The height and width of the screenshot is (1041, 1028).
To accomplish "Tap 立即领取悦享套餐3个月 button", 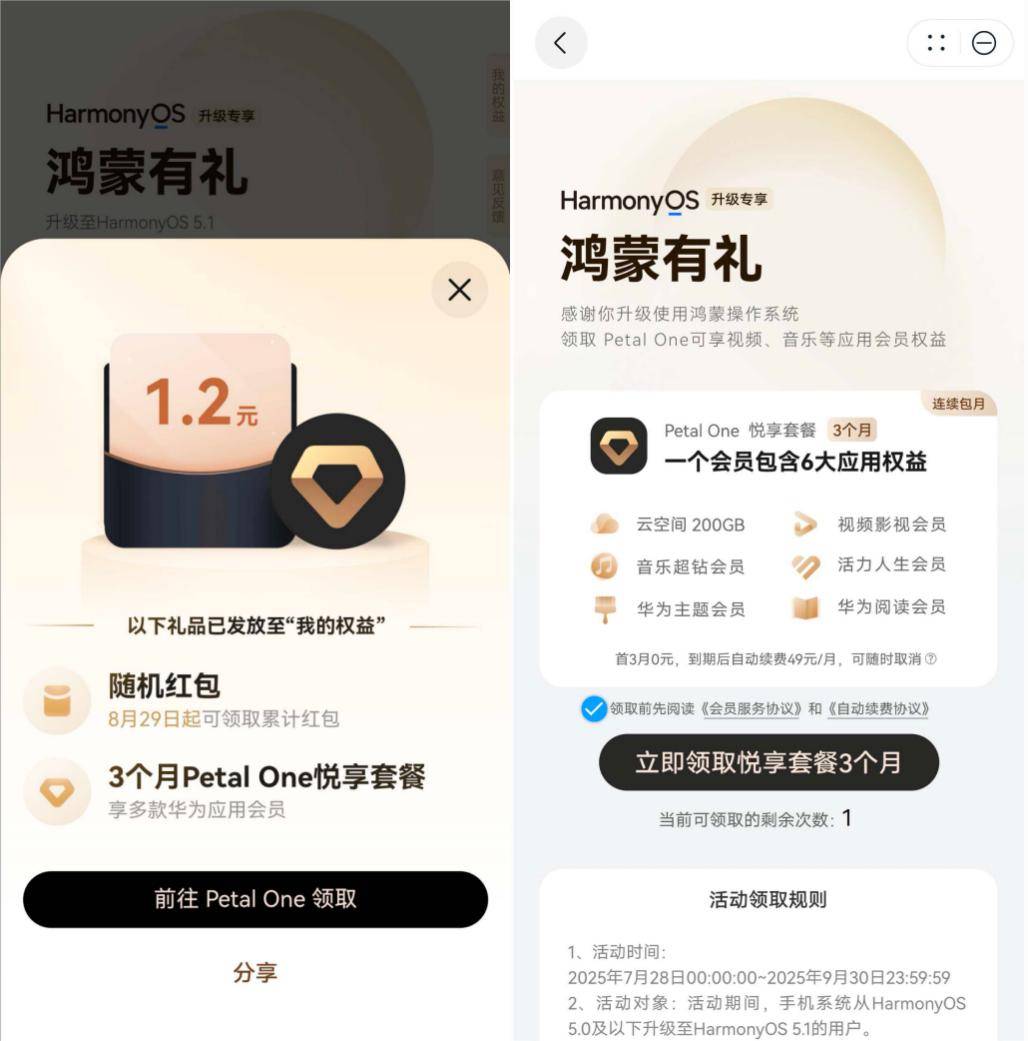I will pyautogui.click(x=768, y=763).
